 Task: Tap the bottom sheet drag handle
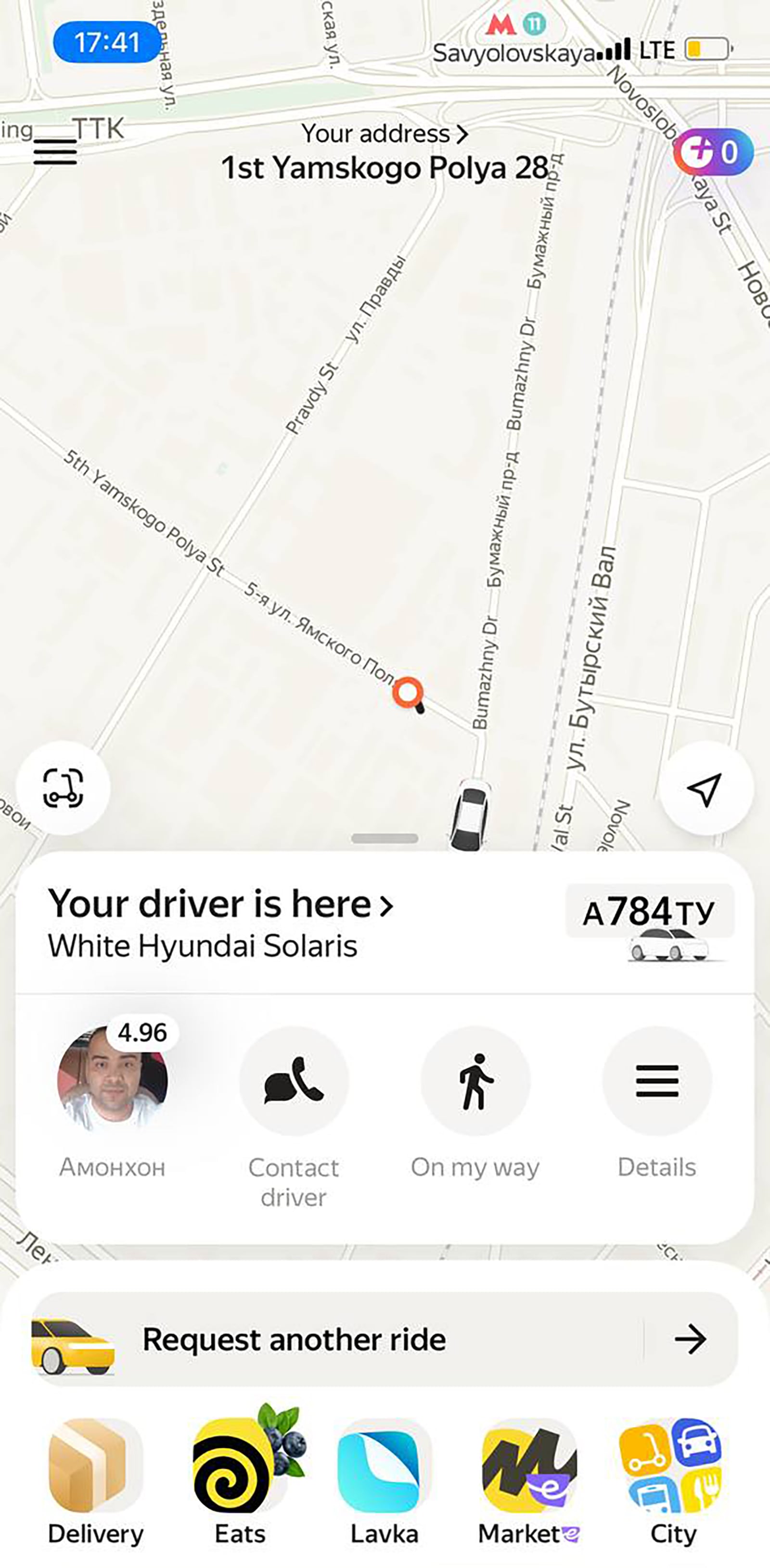tap(385, 839)
